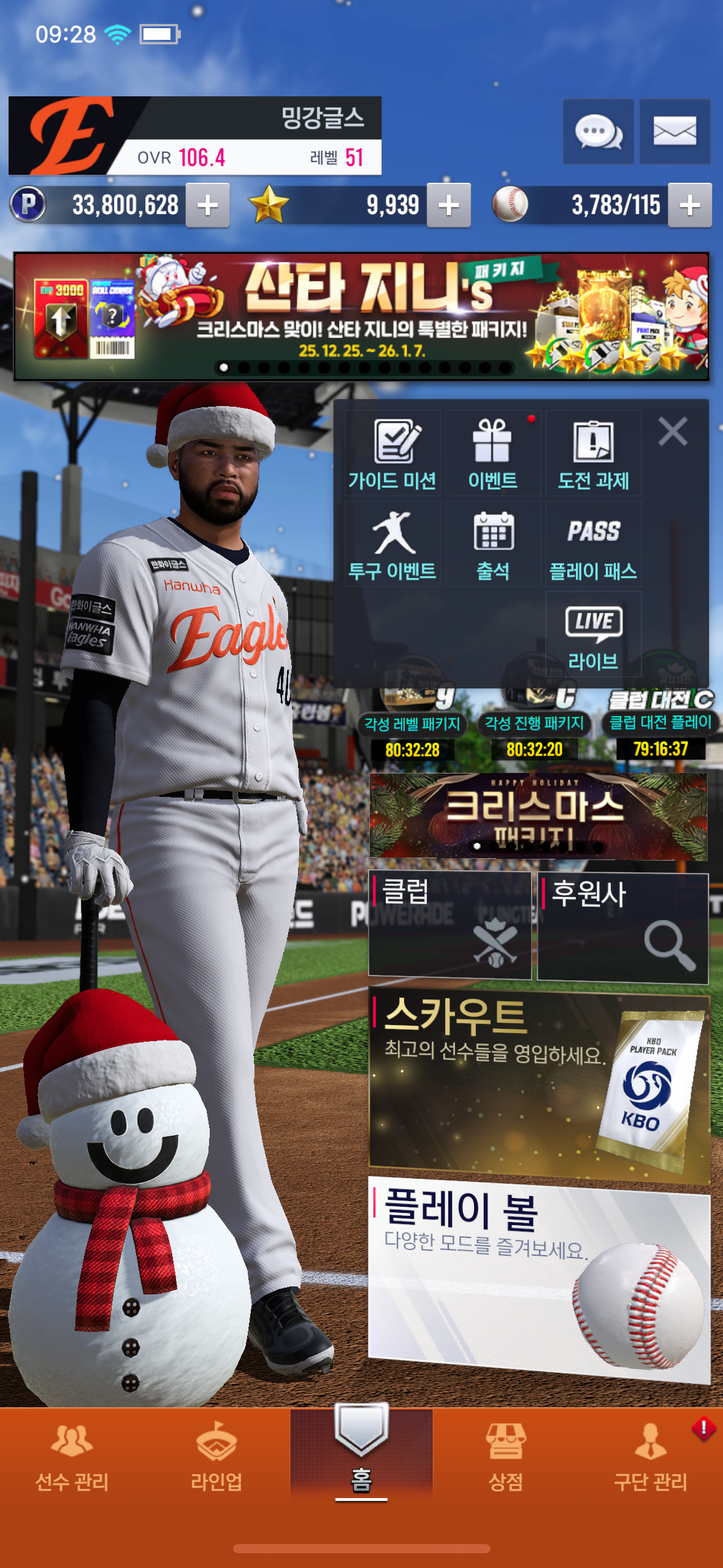Open 도전 과제 menu
Viewport: 723px width, 1568px height.
pos(593,454)
